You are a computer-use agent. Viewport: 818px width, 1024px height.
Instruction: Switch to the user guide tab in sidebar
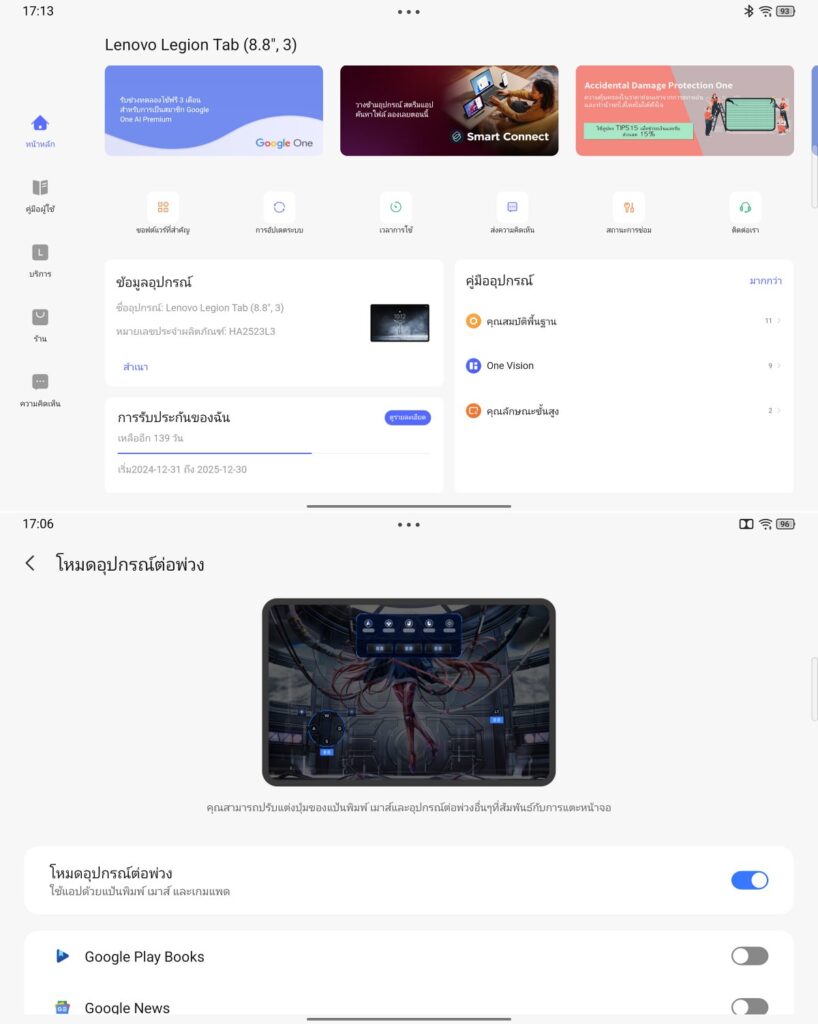click(40, 195)
